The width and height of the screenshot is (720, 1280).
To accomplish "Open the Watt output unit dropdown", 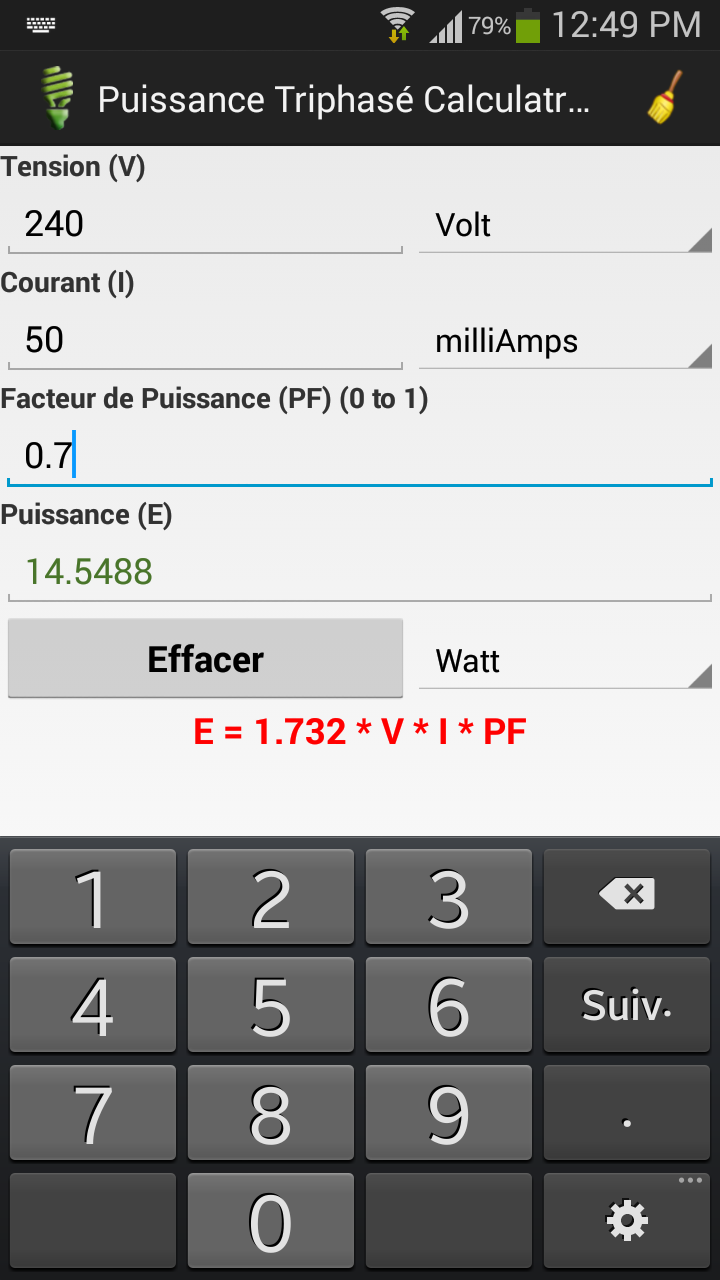I will (565, 660).
